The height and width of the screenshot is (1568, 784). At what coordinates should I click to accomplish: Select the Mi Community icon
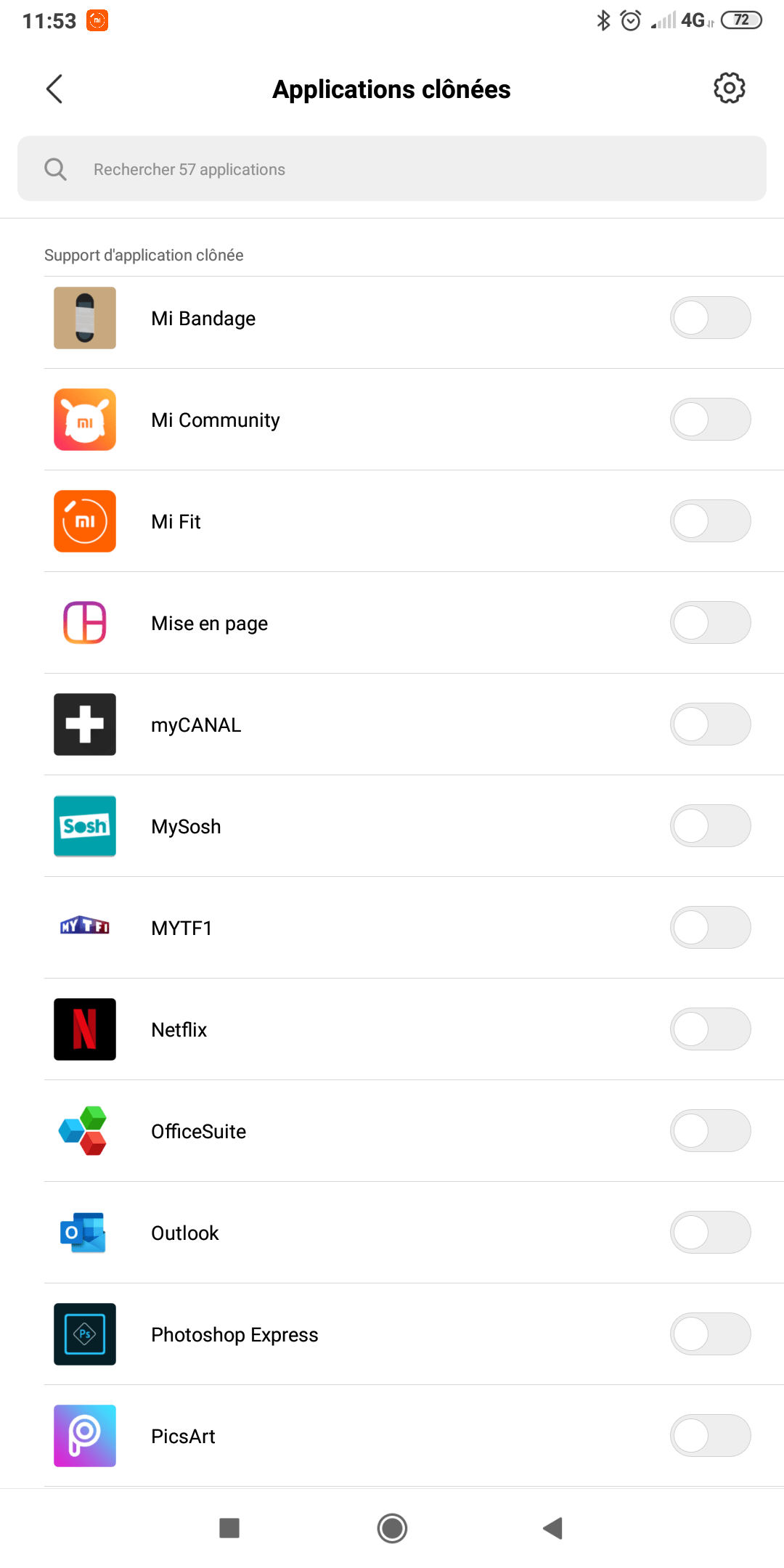coord(85,420)
